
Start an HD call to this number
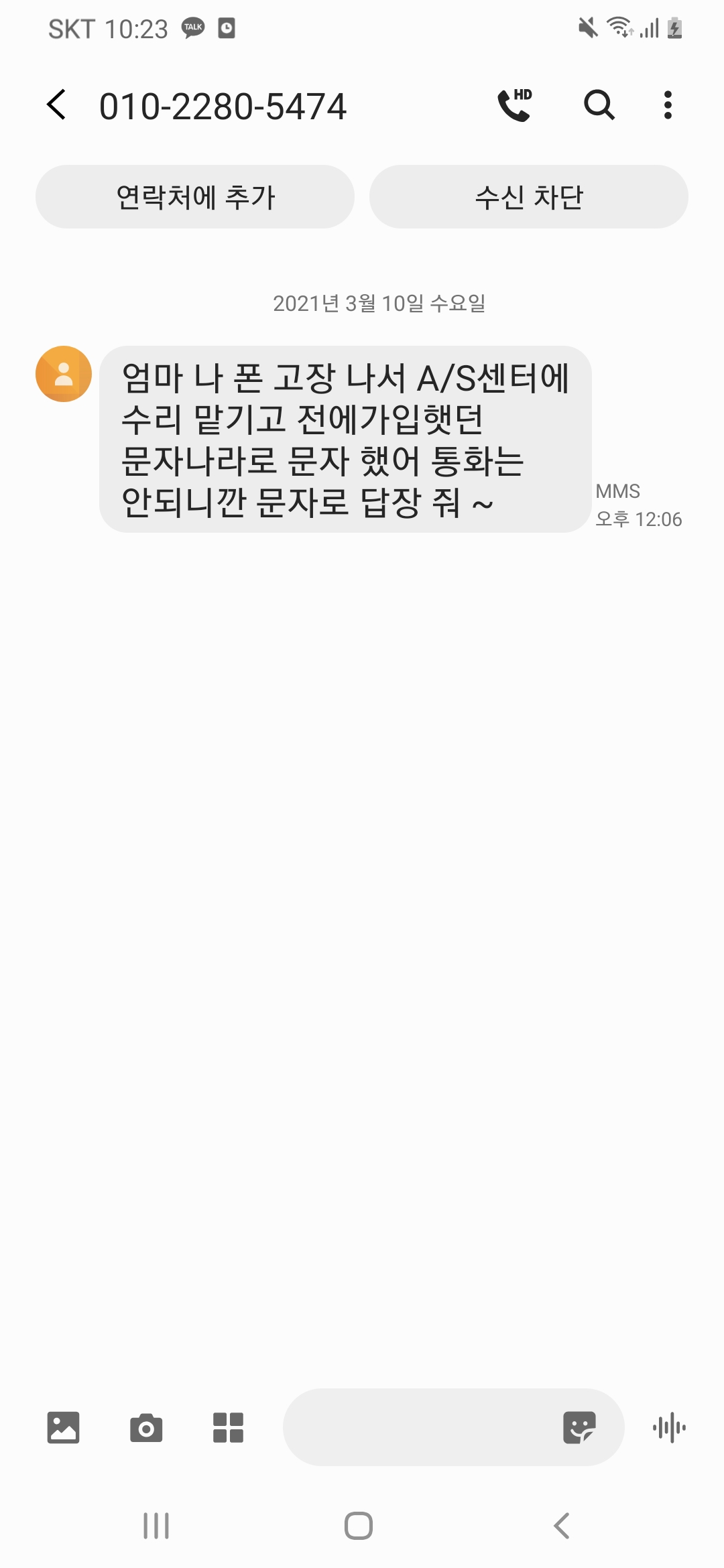(515, 105)
